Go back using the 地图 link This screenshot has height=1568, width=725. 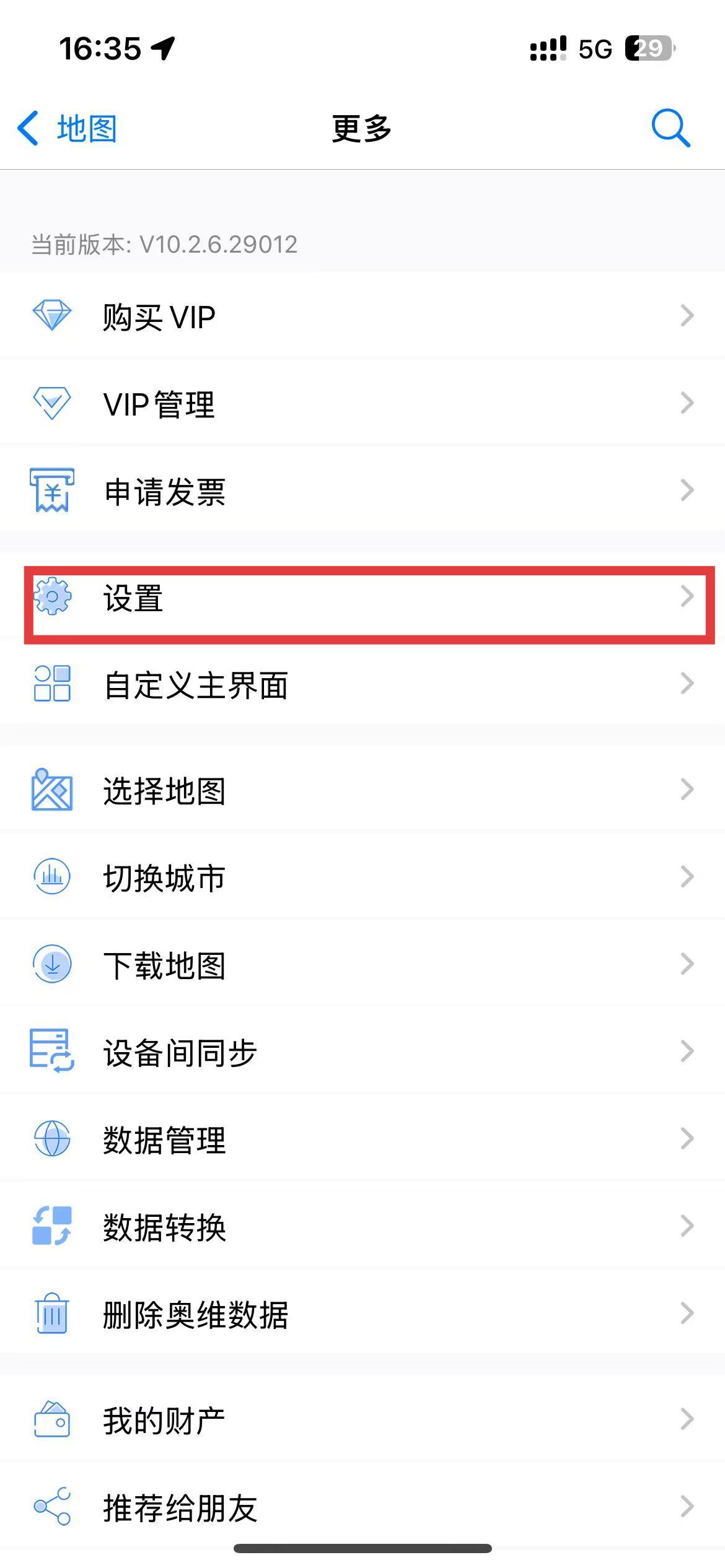click(x=67, y=129)
